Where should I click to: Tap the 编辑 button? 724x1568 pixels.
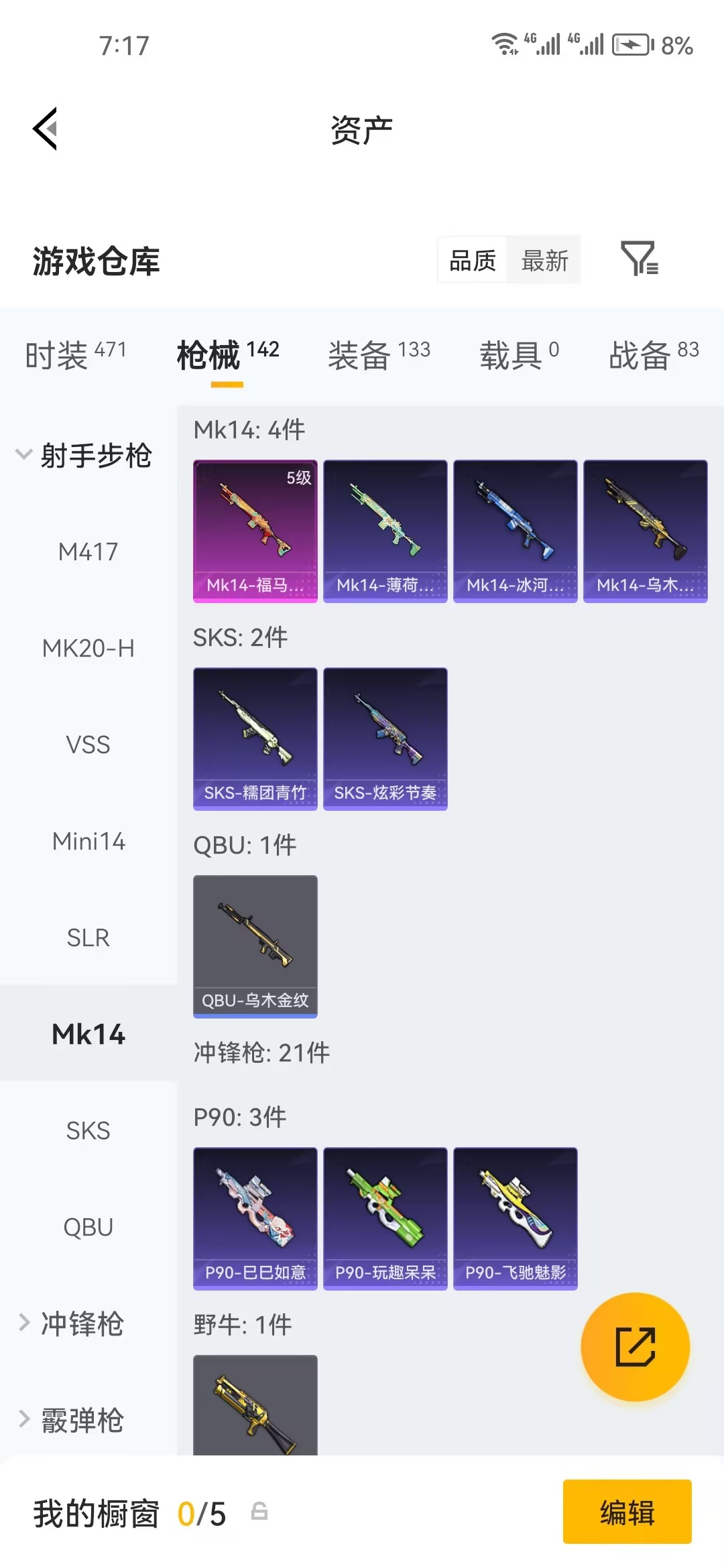click(x=627, y=1511)
